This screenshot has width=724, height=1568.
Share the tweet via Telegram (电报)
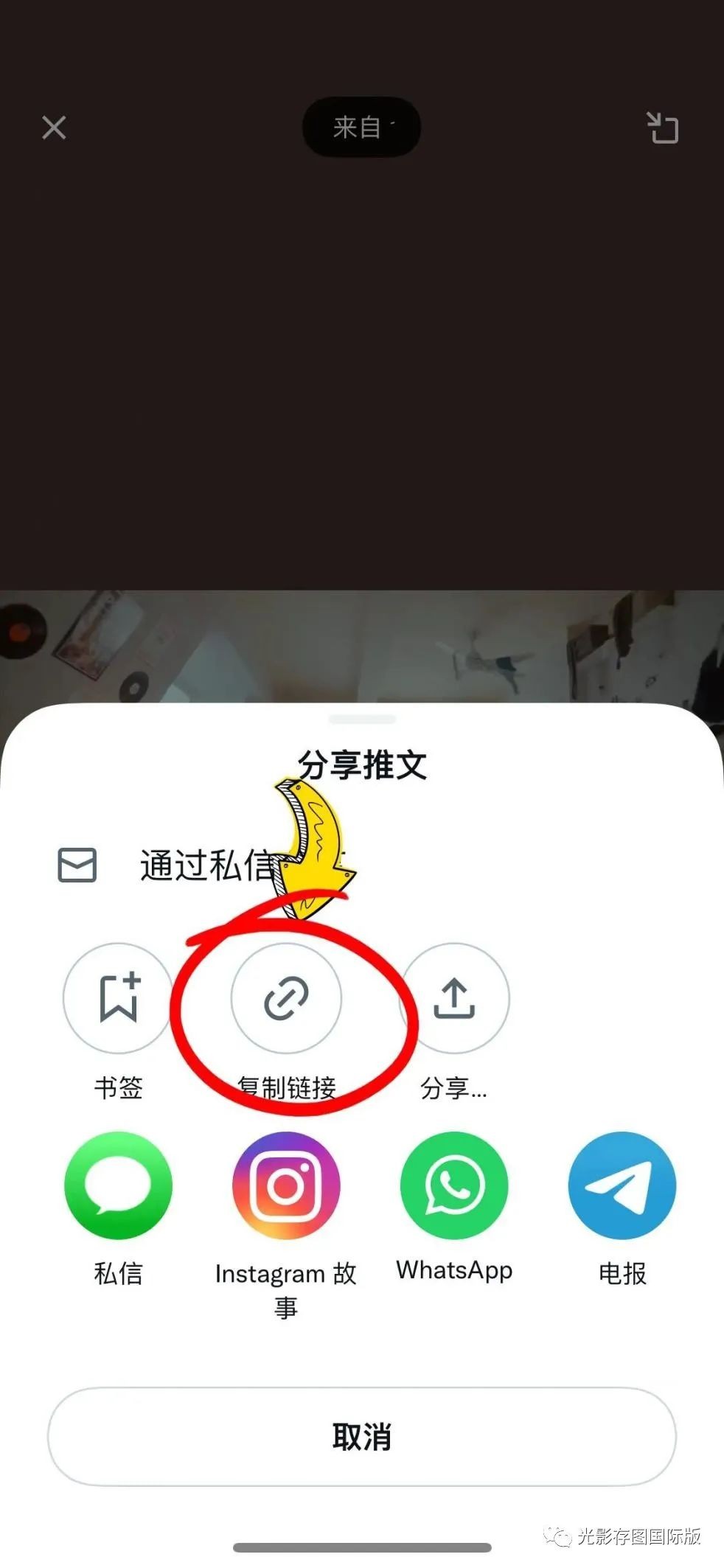pos(622,1185)
